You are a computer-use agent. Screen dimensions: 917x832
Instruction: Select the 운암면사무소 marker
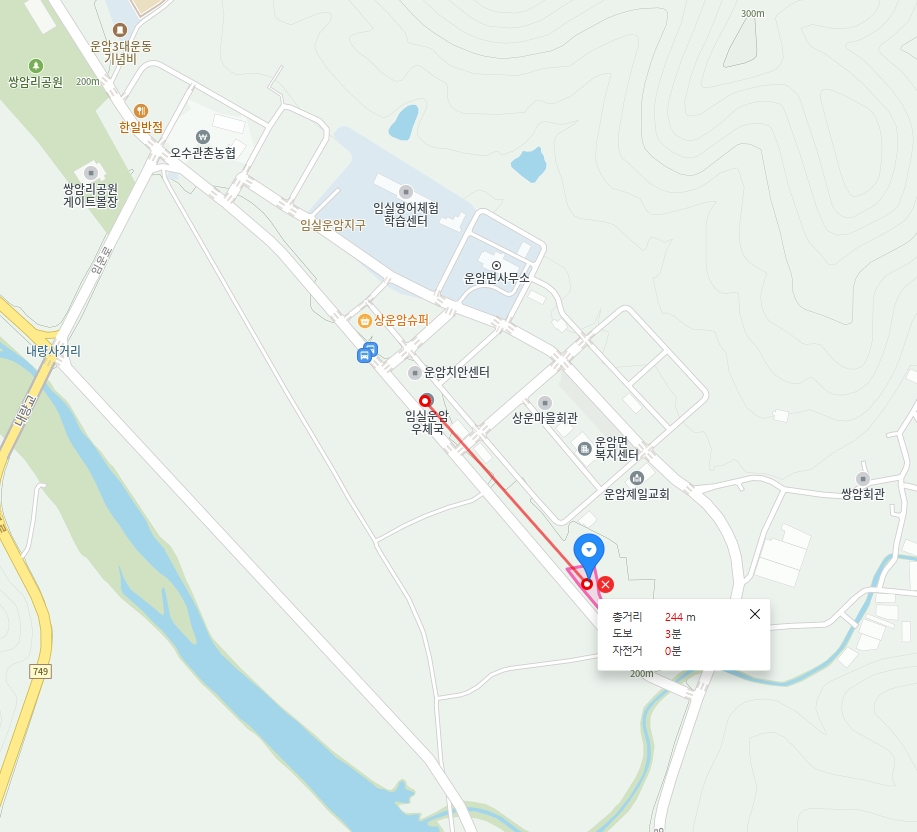tap(496, 265)
